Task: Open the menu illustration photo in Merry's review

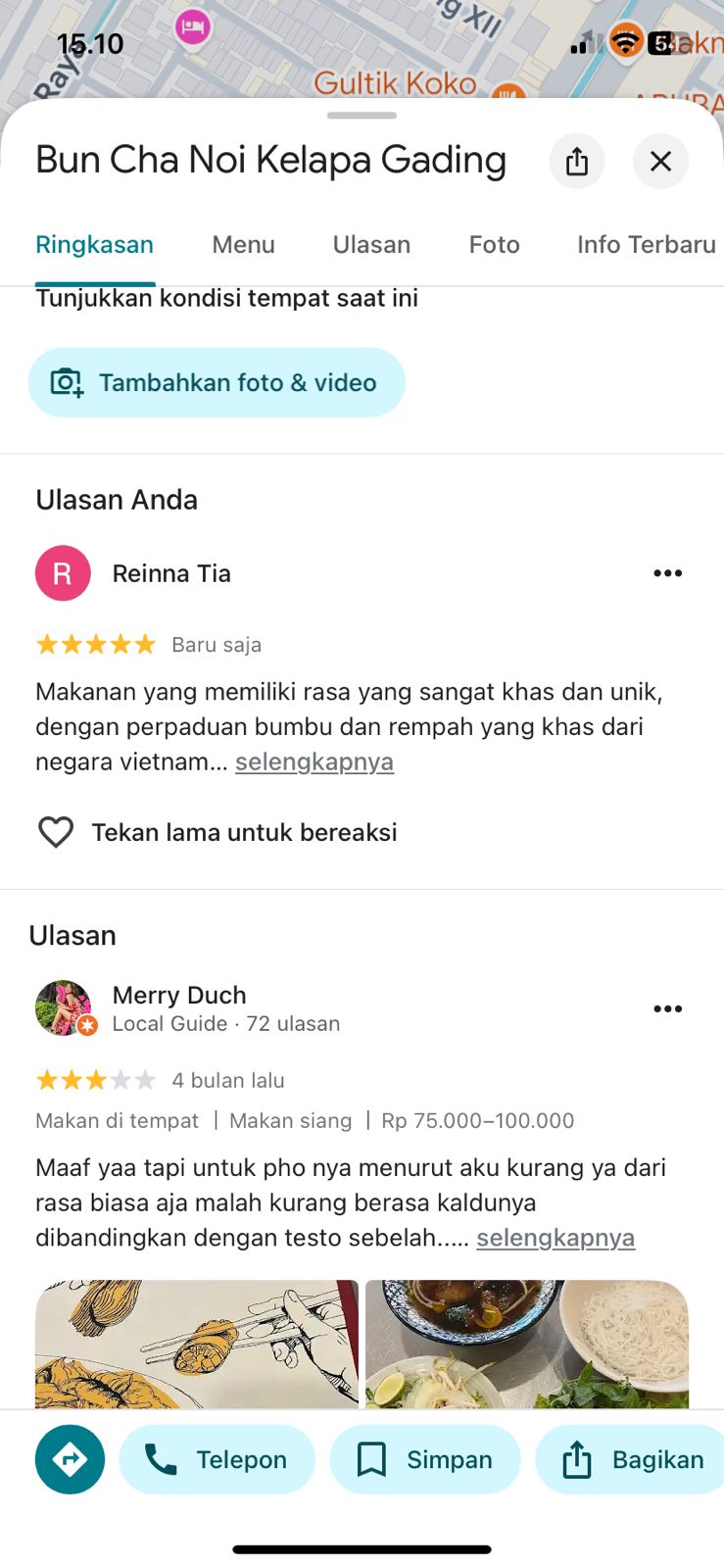Action: click(x=197, y=1345)
